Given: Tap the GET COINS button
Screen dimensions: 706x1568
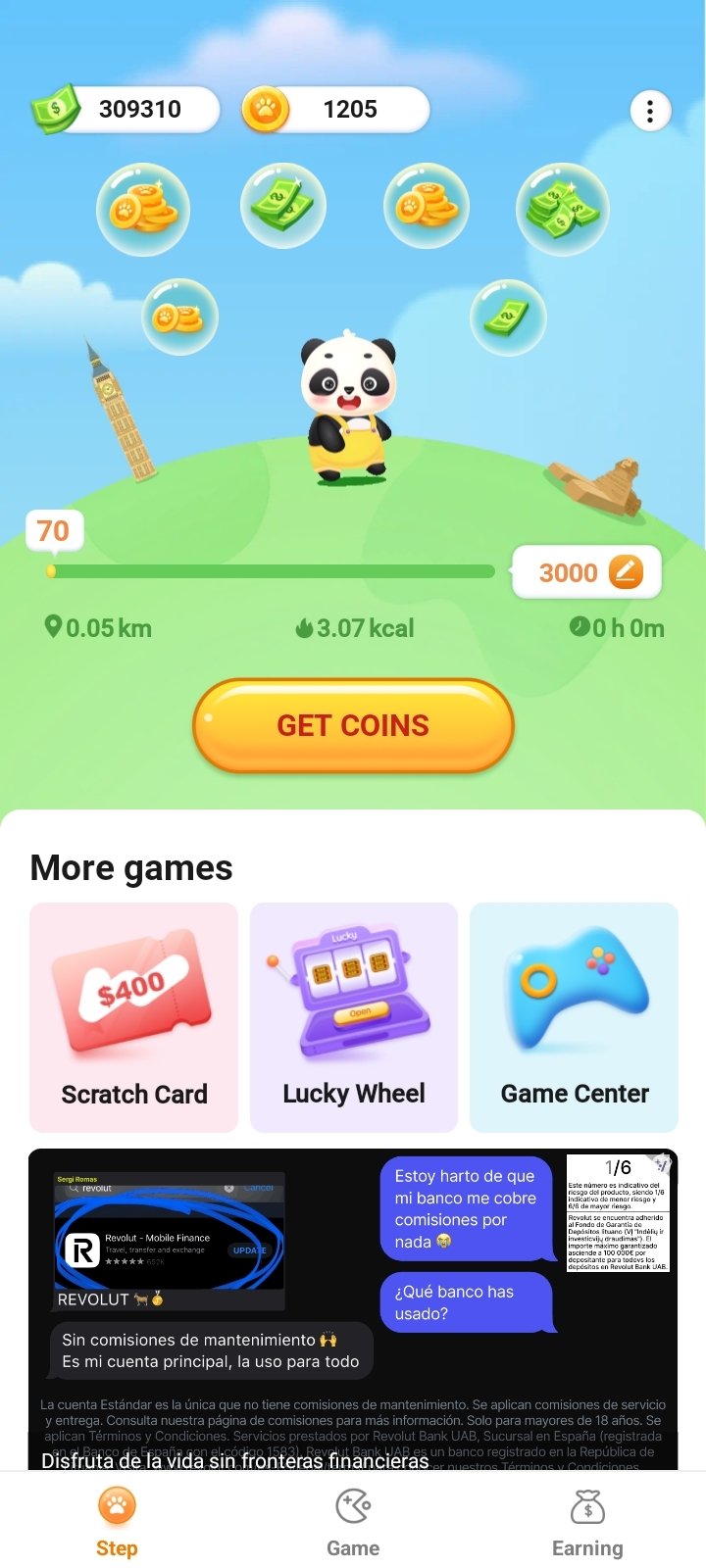Looking at the screenshot, I should click(353, 725).
